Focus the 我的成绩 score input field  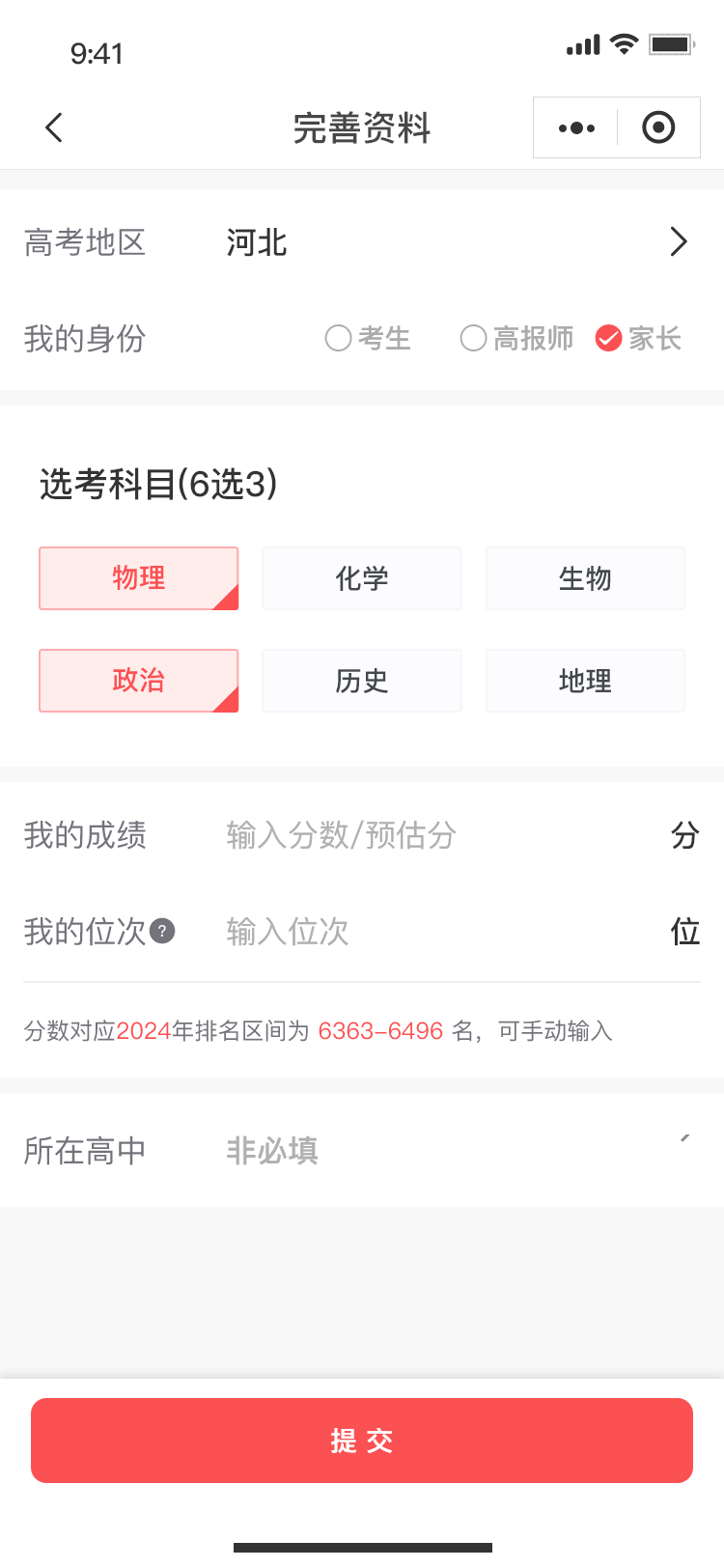point(434,835)
